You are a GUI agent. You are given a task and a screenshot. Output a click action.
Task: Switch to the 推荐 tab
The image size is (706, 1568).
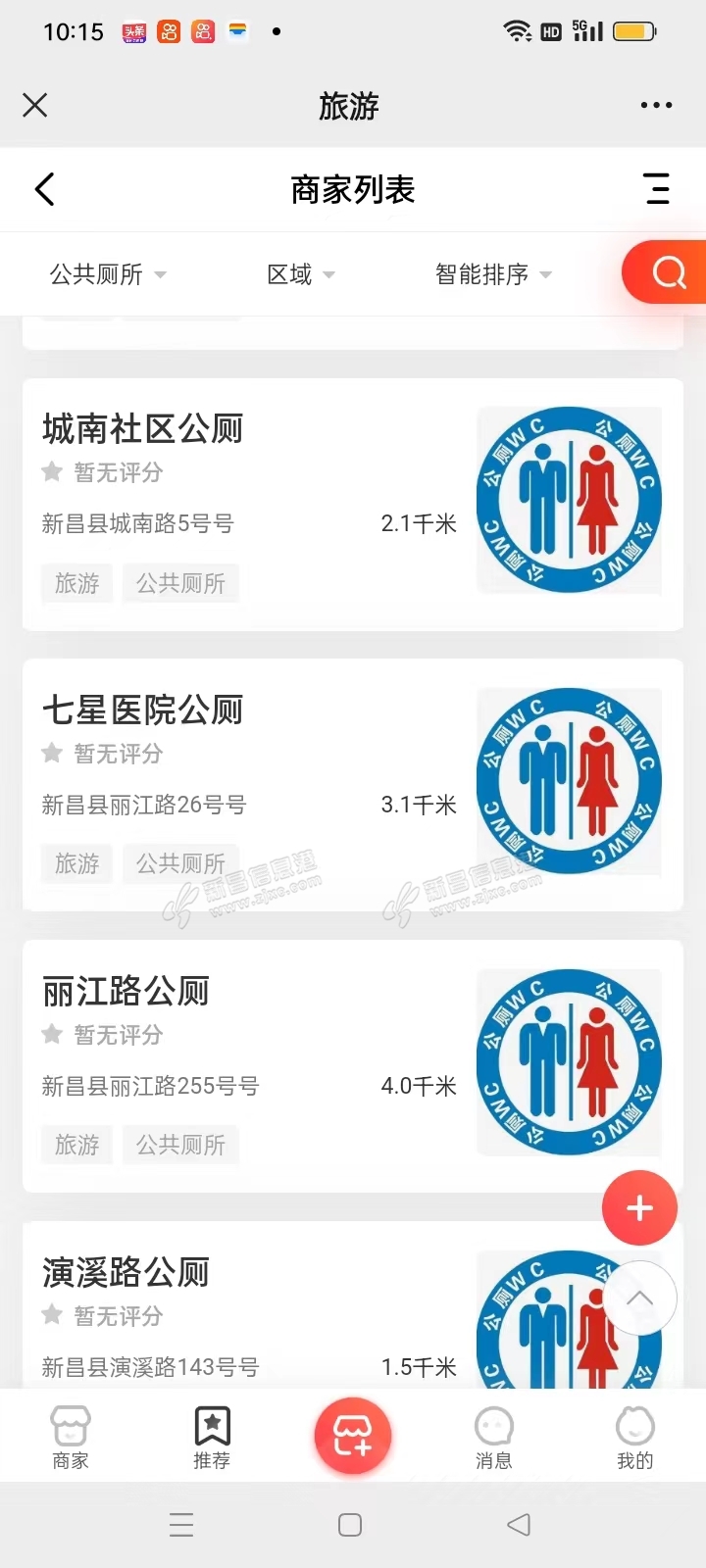tap(212, 1437)
